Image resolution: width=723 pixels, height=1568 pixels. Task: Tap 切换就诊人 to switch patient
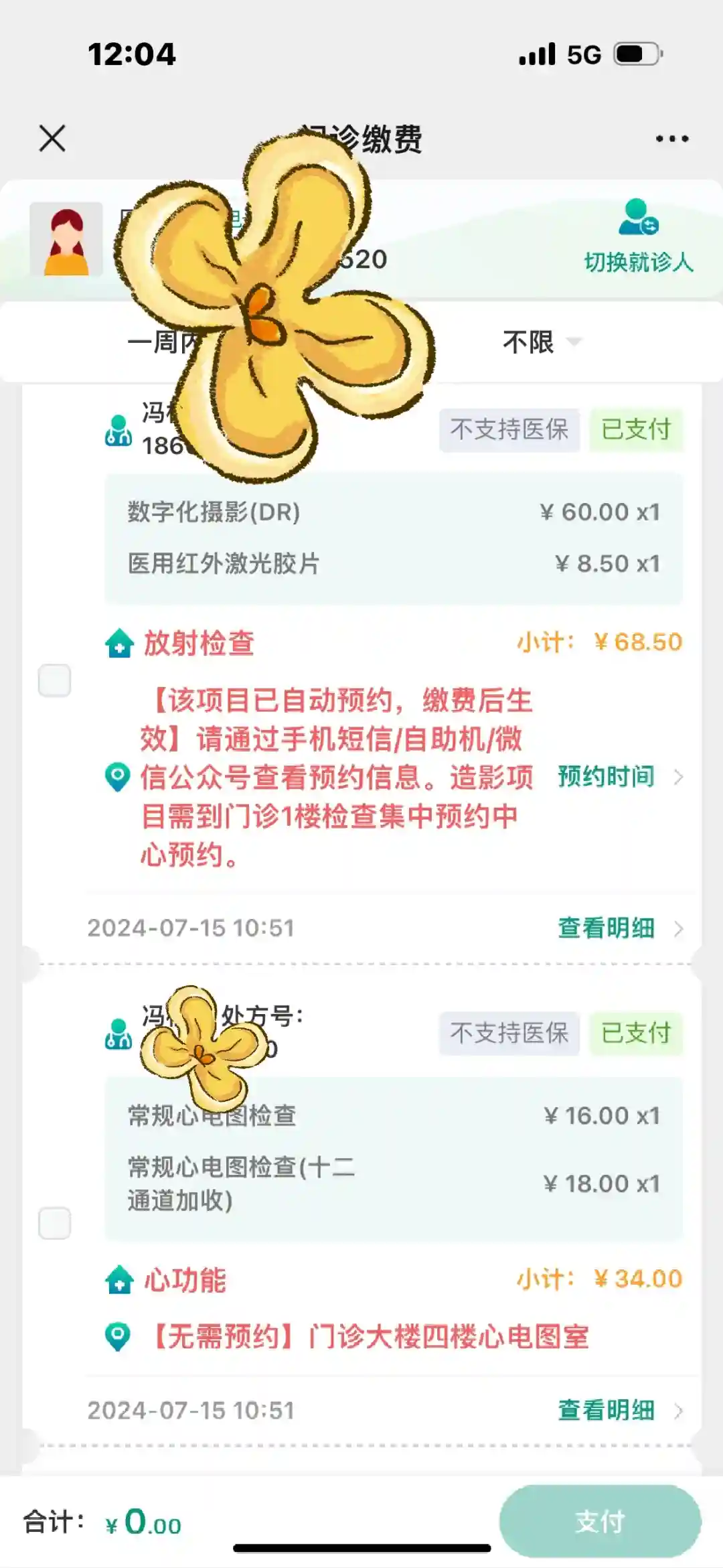coord(639,237)
